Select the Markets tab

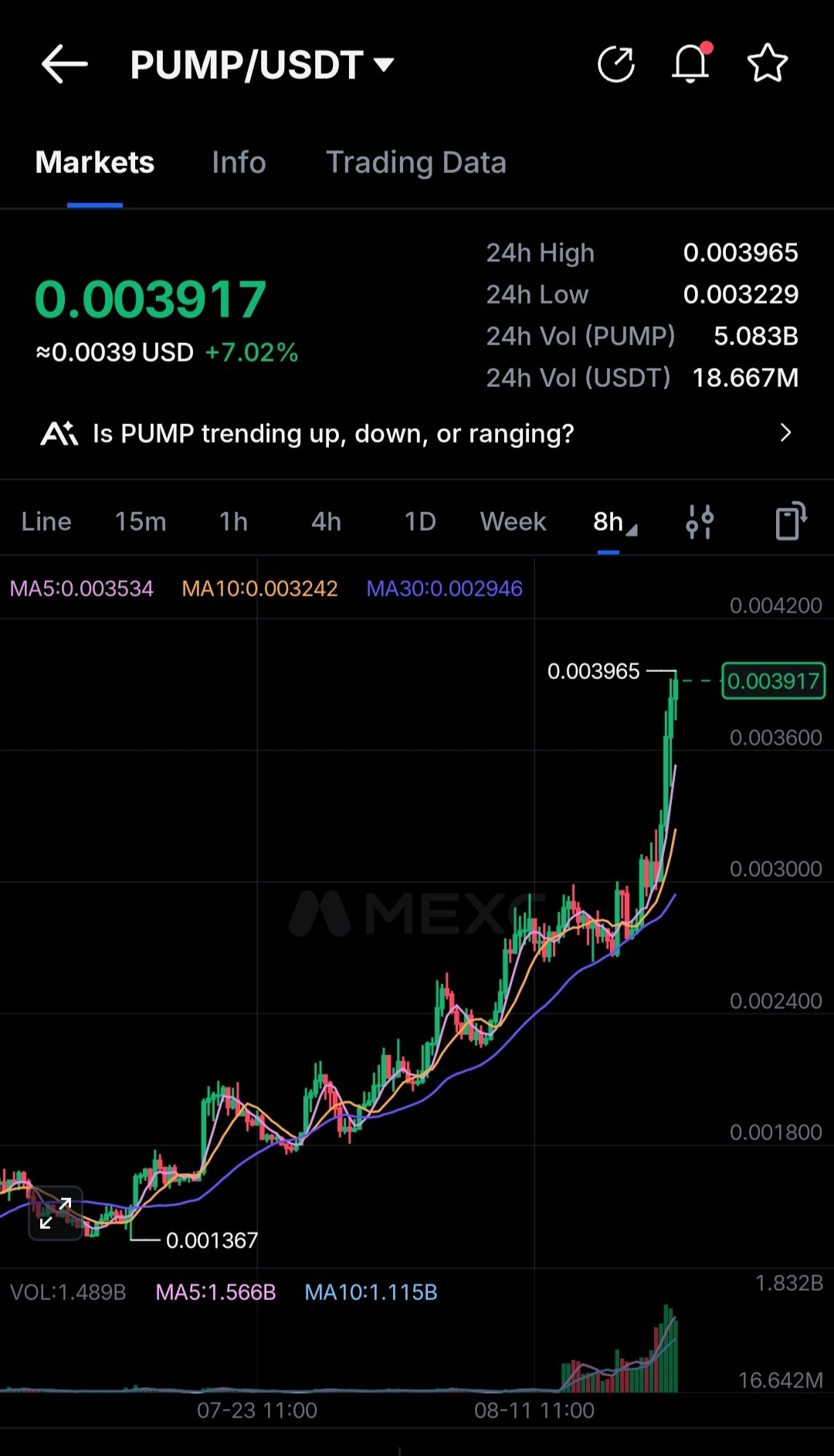click(95, 162)
